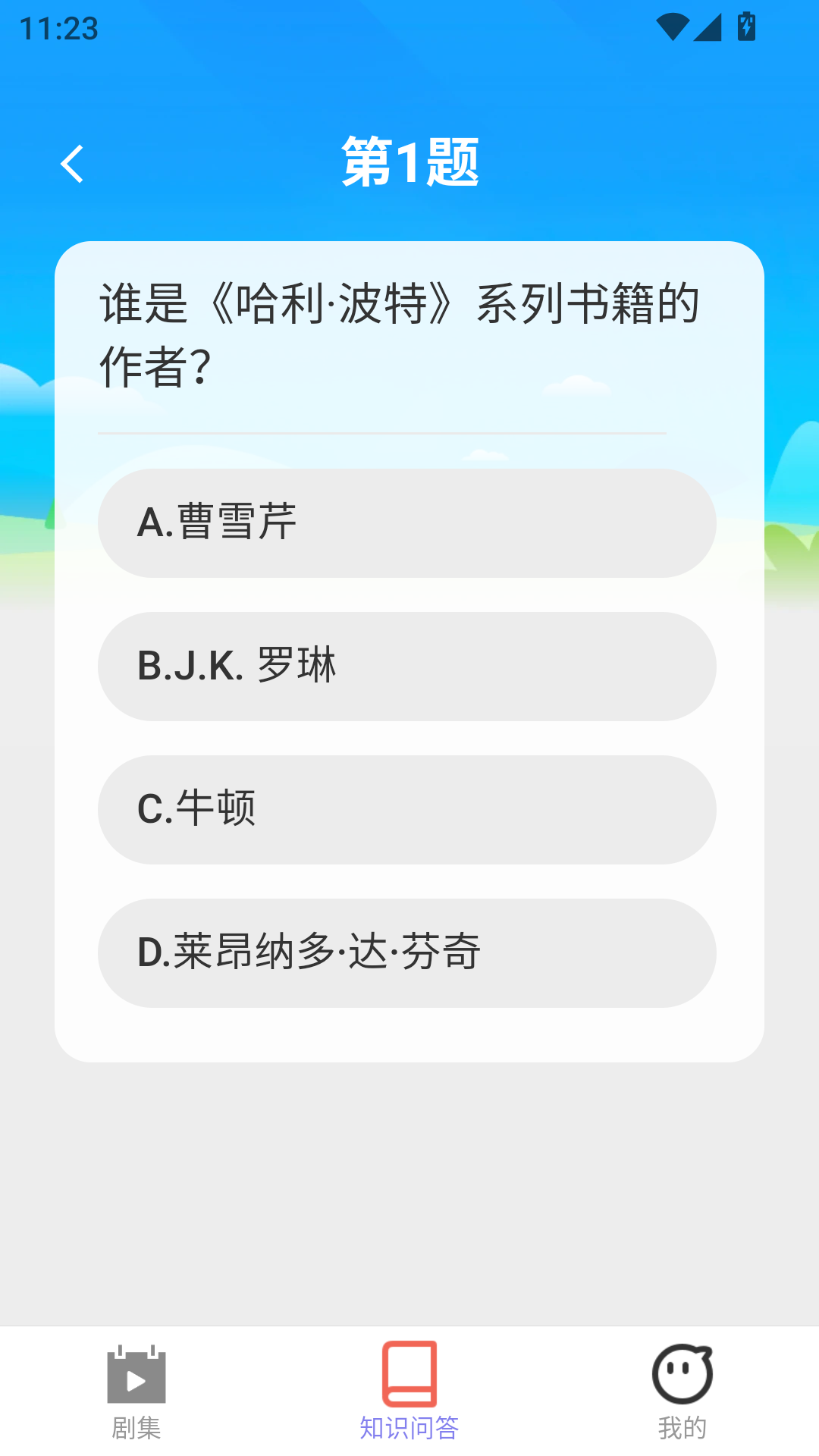
Task: Choose option C 牛顿
Action: tap(407, 810)
